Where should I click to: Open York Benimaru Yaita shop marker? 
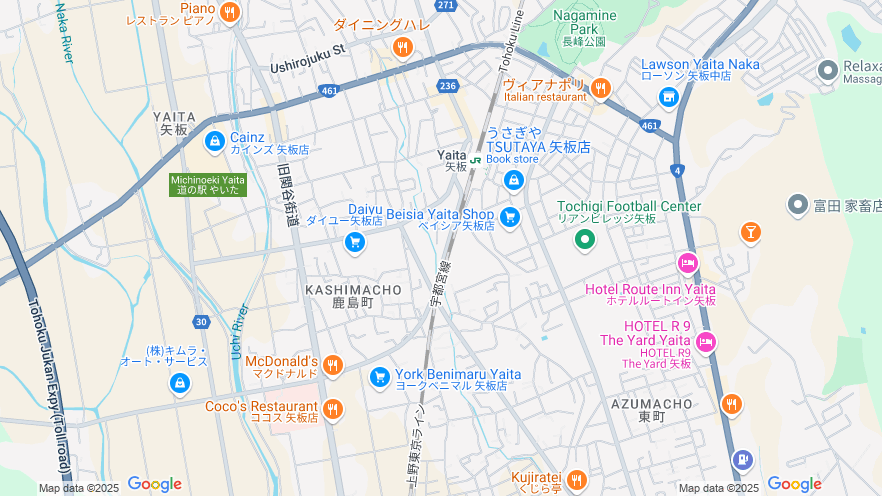(379, 376)
